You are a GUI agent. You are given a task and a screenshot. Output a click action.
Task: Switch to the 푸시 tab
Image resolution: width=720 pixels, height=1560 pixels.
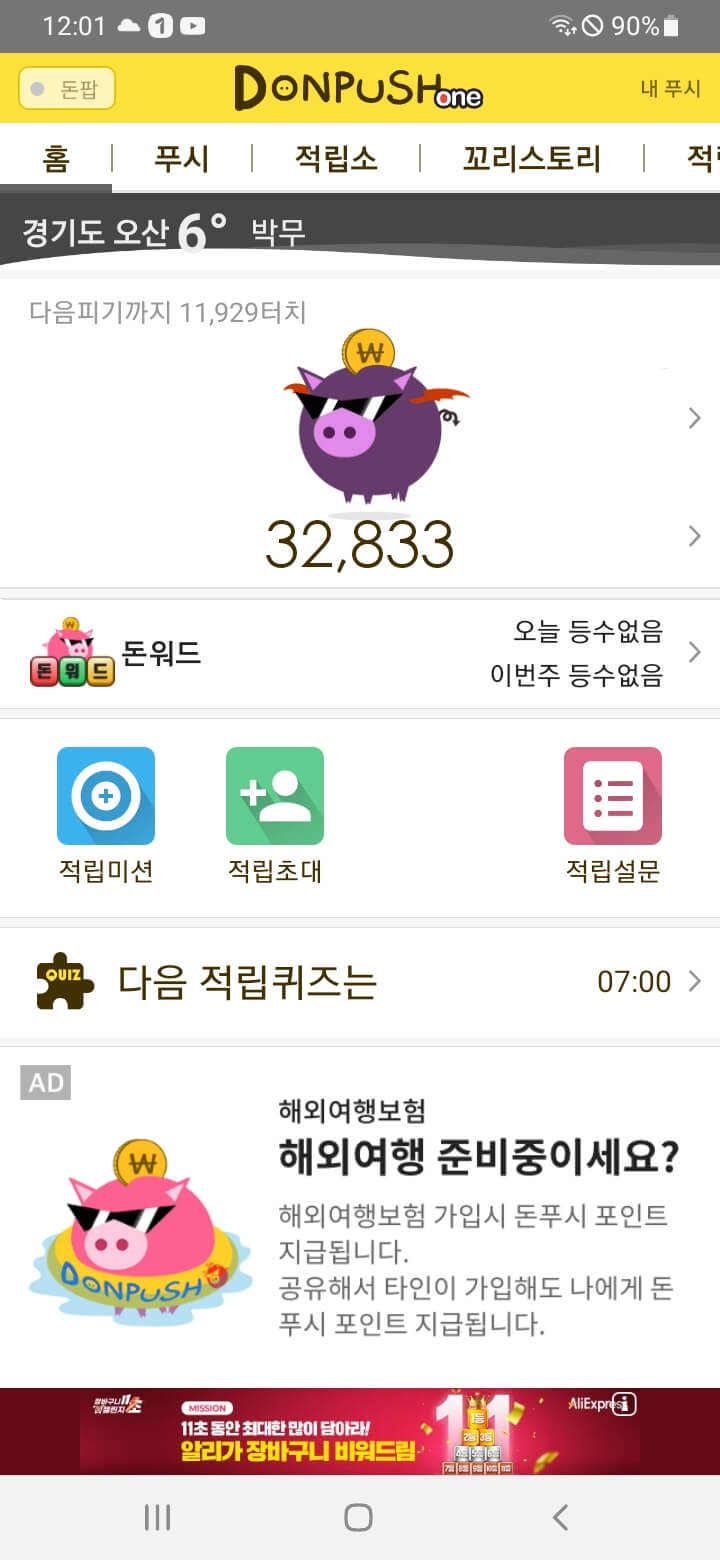click(181, 159)
